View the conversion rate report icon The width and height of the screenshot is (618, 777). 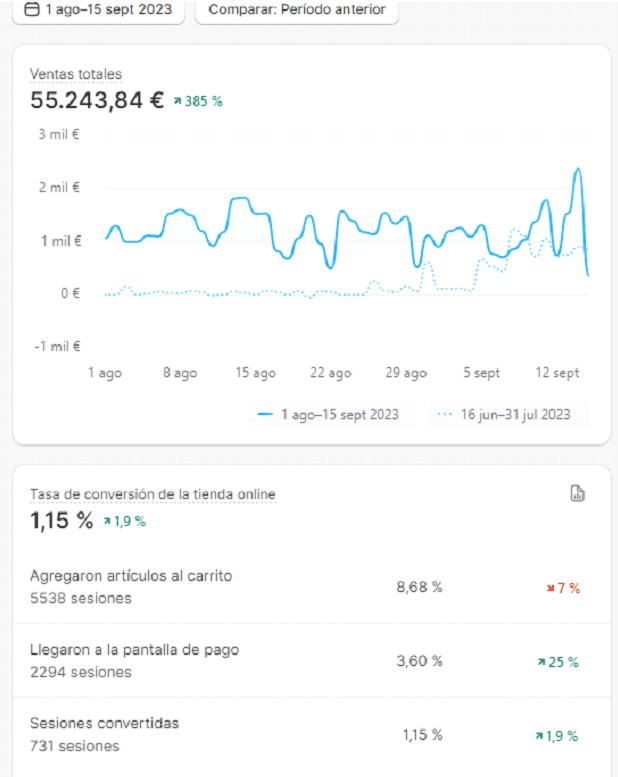point(577,493)
